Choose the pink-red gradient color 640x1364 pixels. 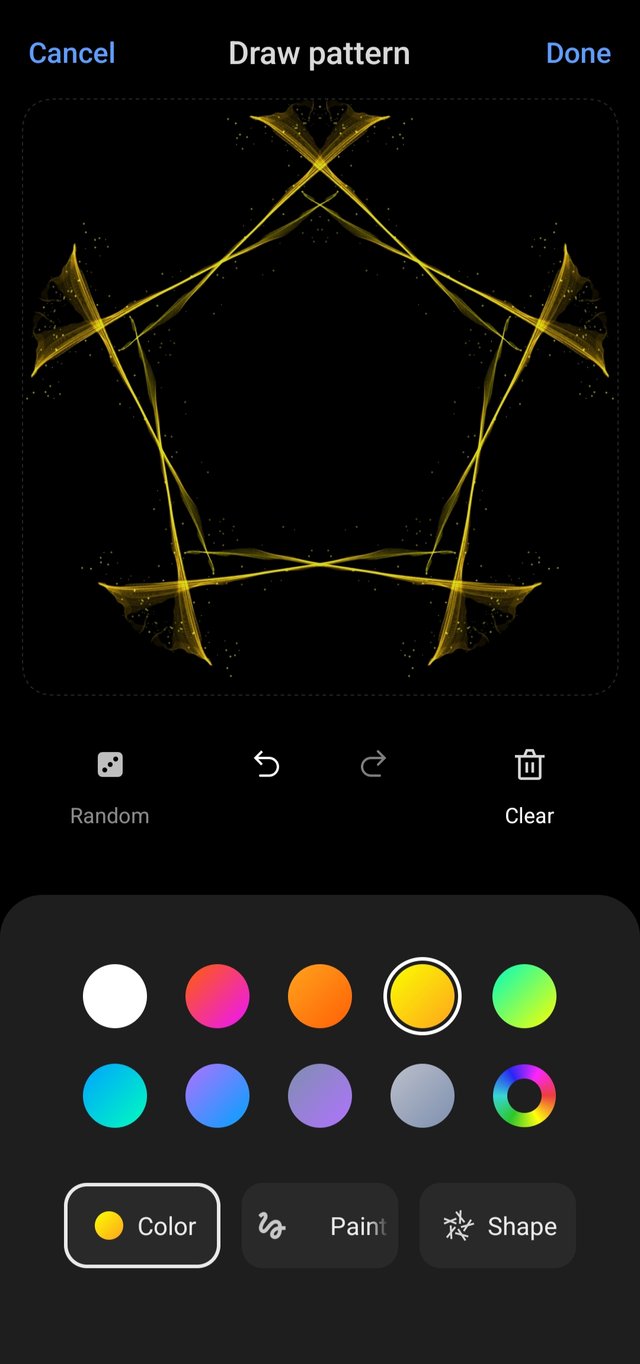click(x=217, y=996)
